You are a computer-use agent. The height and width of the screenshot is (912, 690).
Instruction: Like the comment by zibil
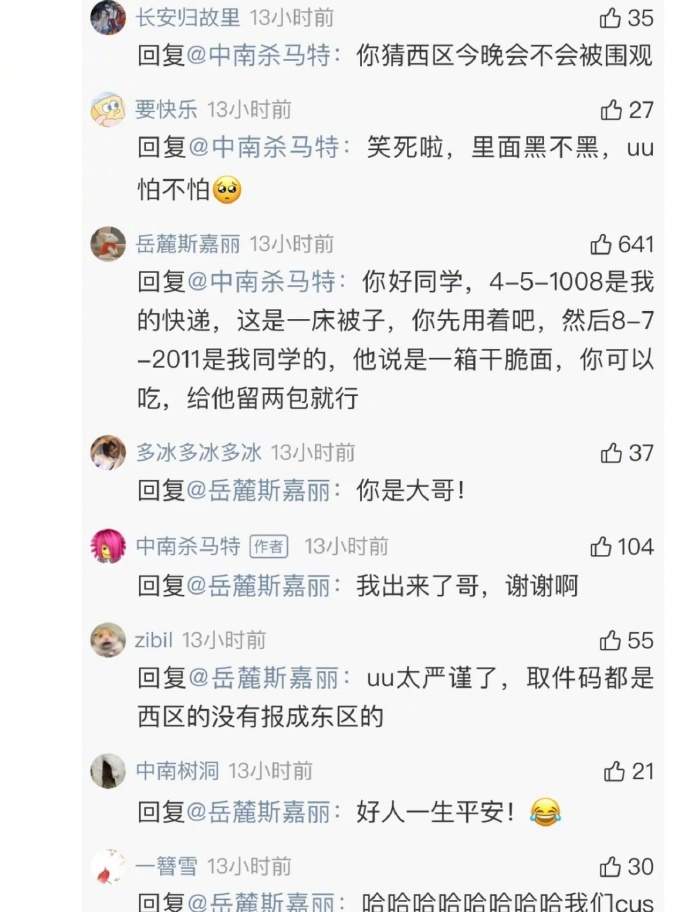pyautogui.click(x=611, y=640)
